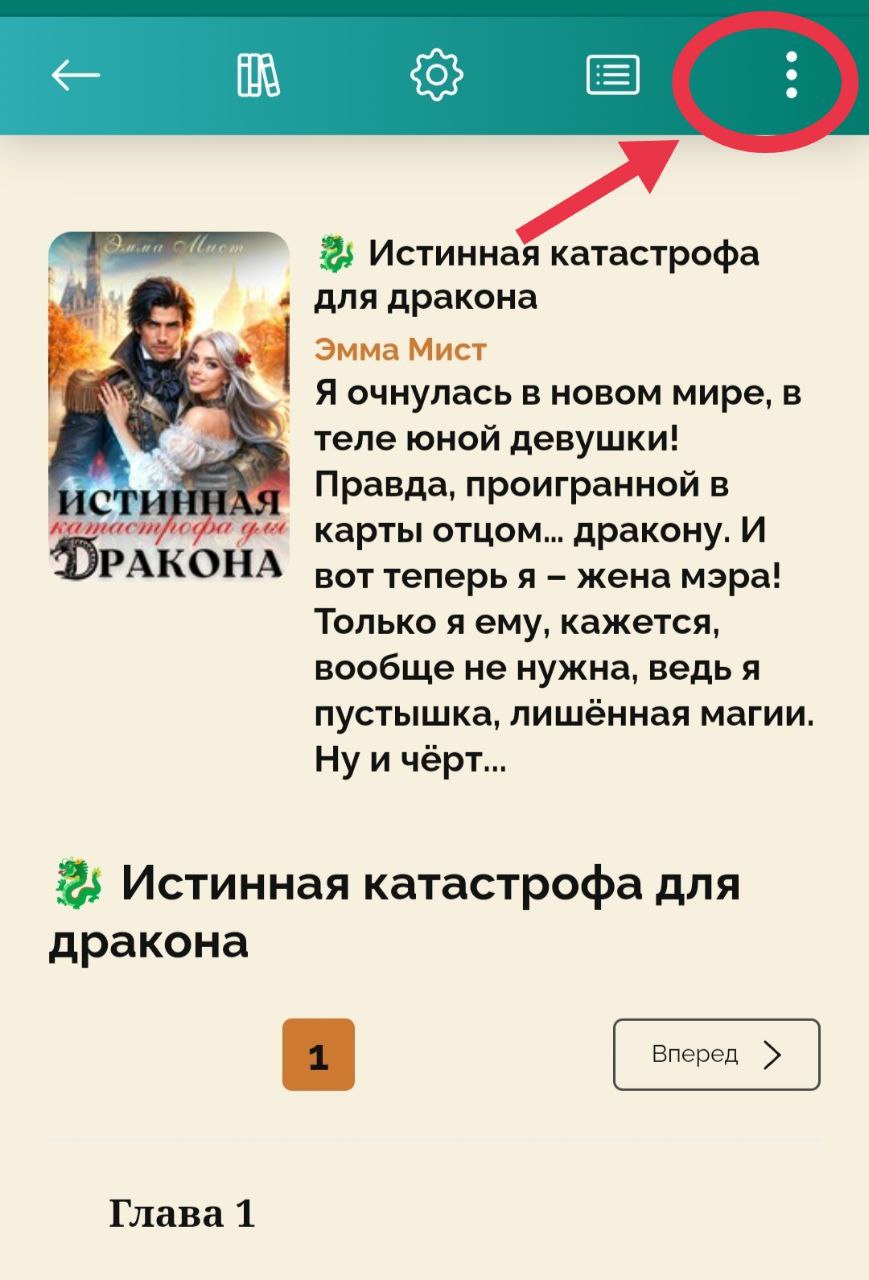Select page 1 in pagination
The width and height of the screenshot is (869, 1280).
[318, 1054]
